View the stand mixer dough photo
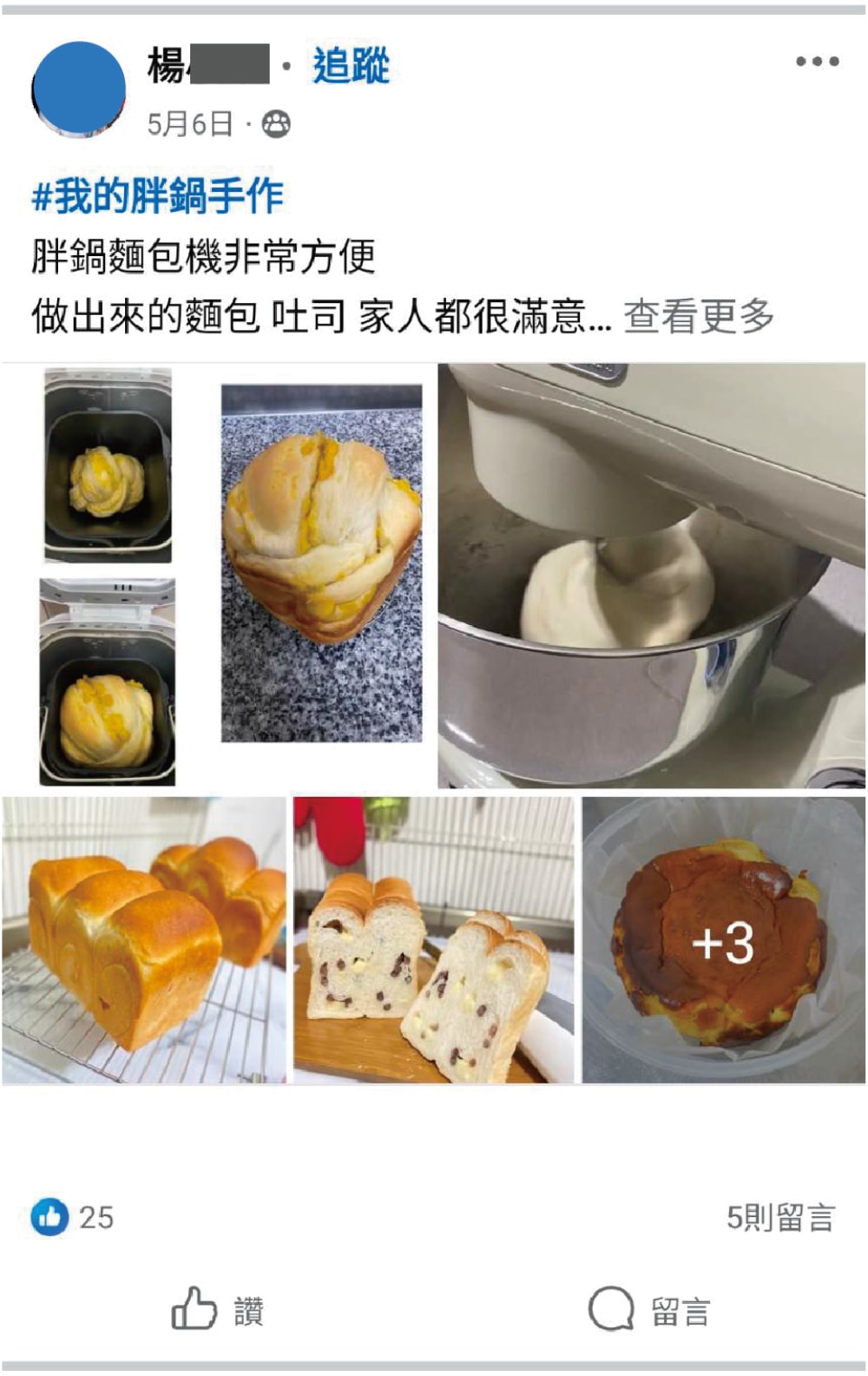 (651, 576)
